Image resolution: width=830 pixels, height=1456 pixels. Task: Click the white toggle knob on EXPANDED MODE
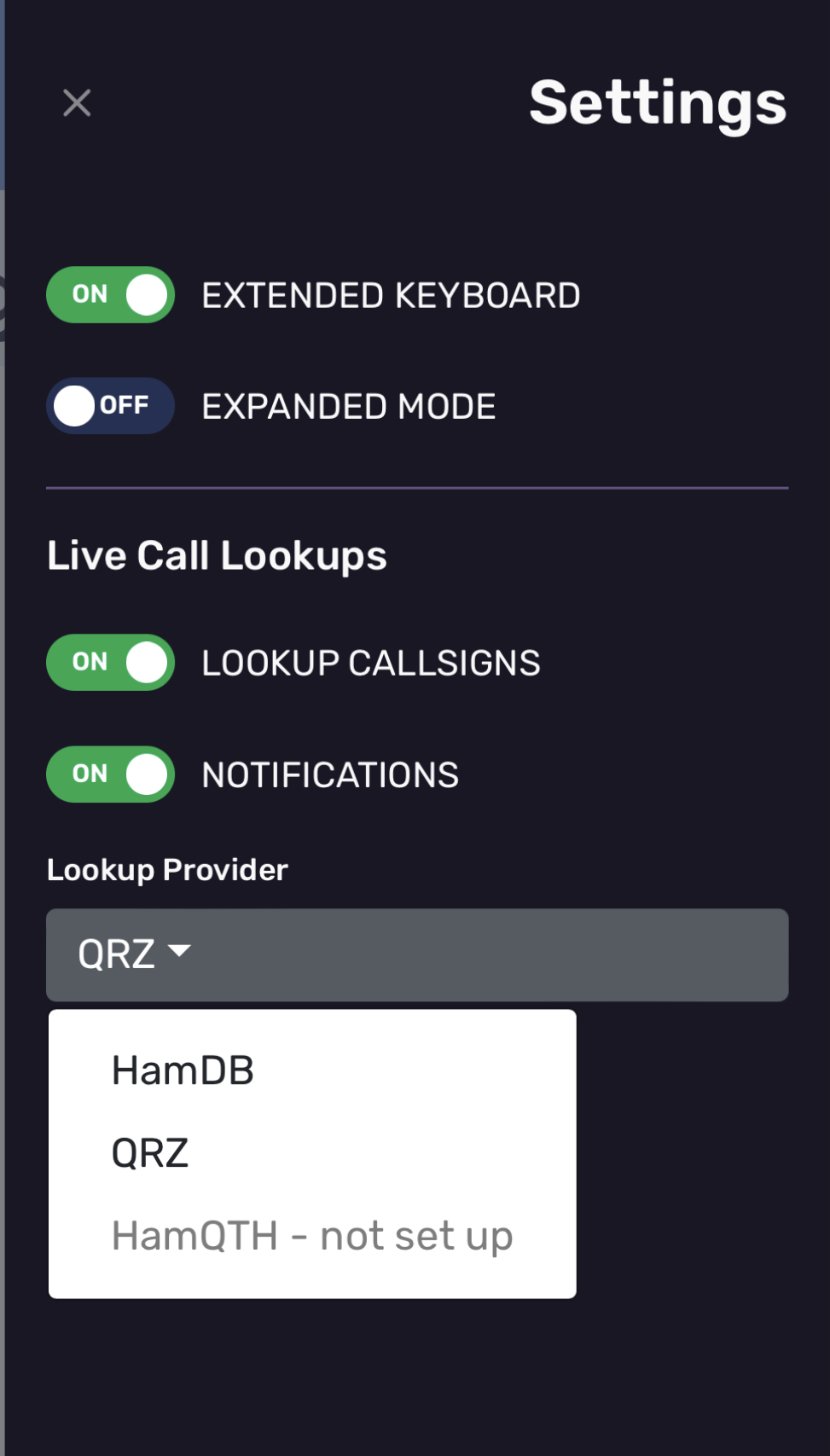[x=75, y=406]
